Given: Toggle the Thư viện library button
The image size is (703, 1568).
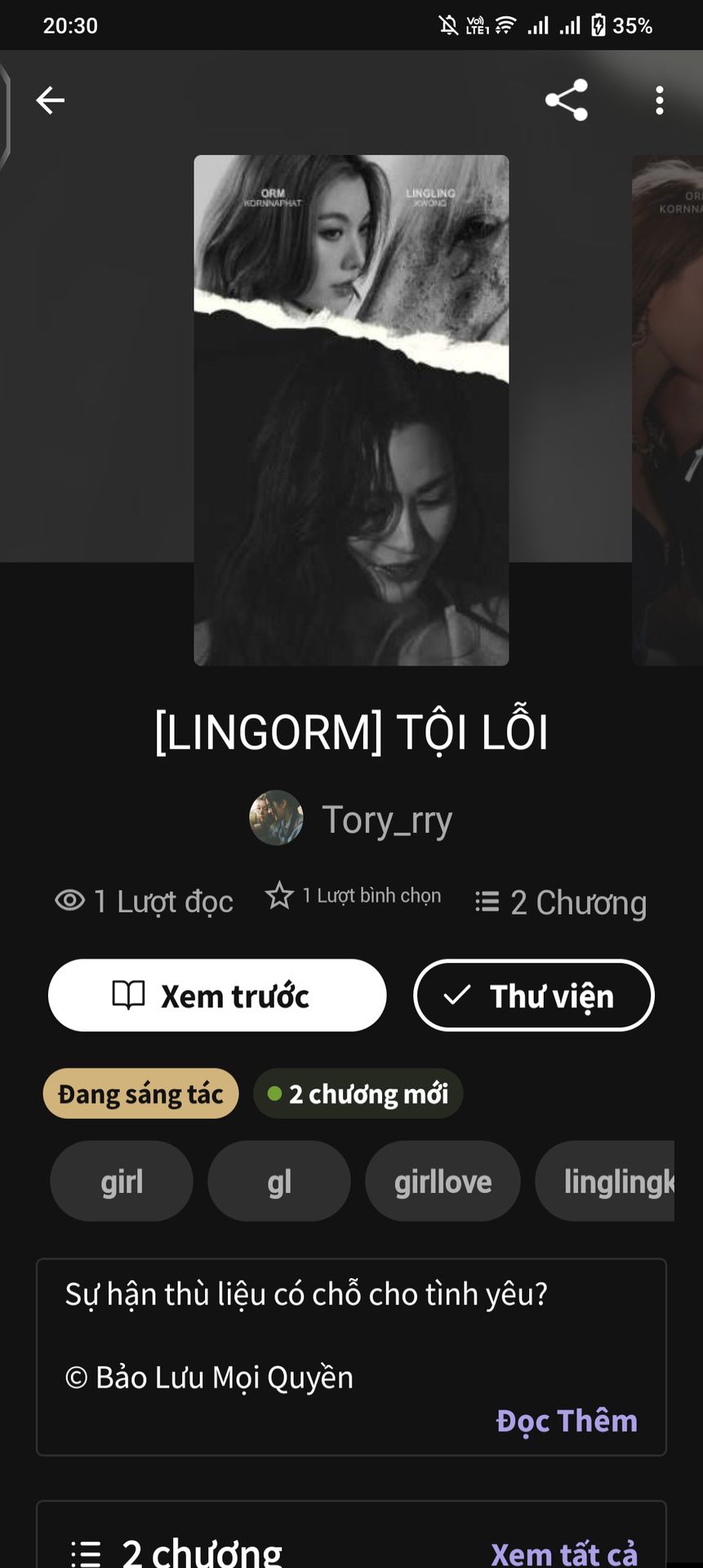Looking at the screenshot, I should 534,996.
